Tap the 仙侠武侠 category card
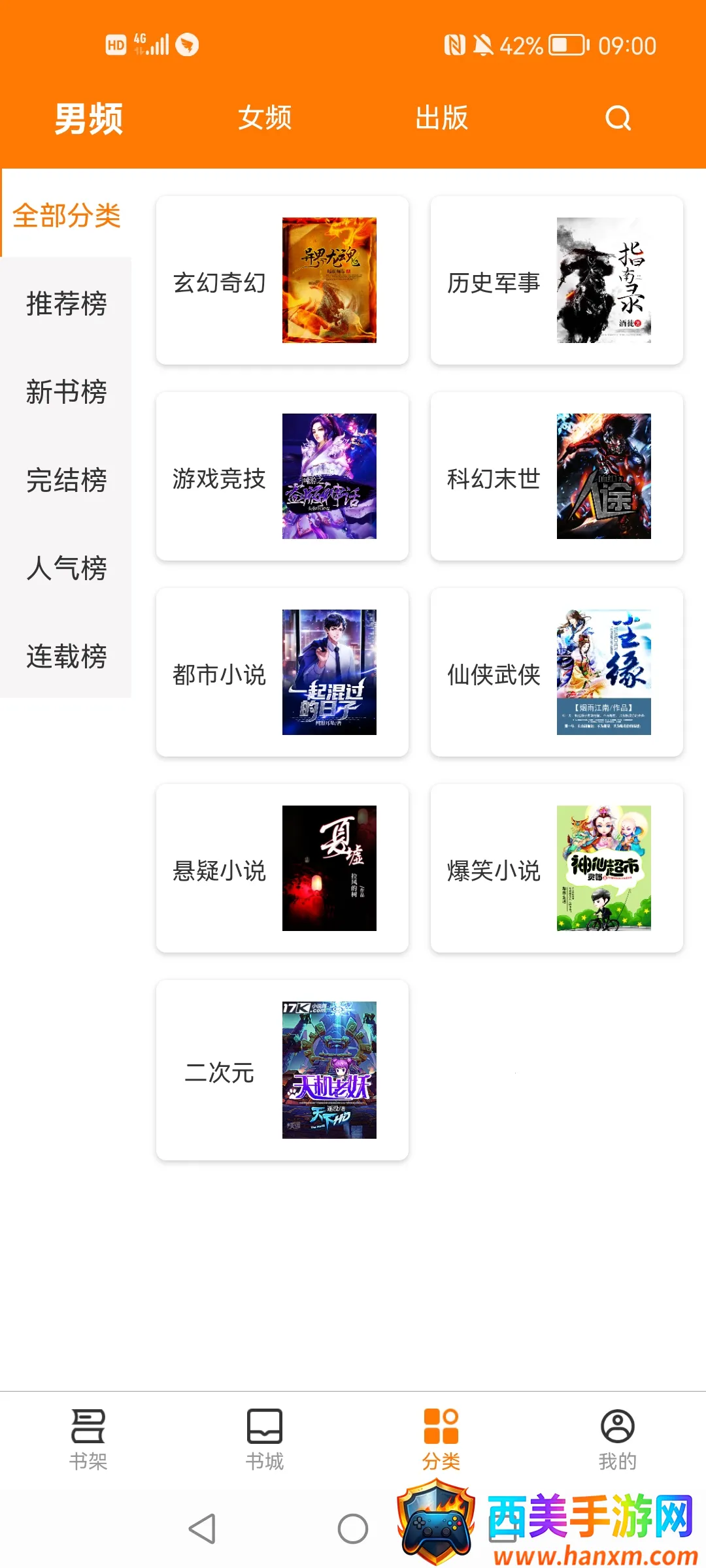Image resolution: width=706 pixels, height=1568 pixels. click(557, 672)
